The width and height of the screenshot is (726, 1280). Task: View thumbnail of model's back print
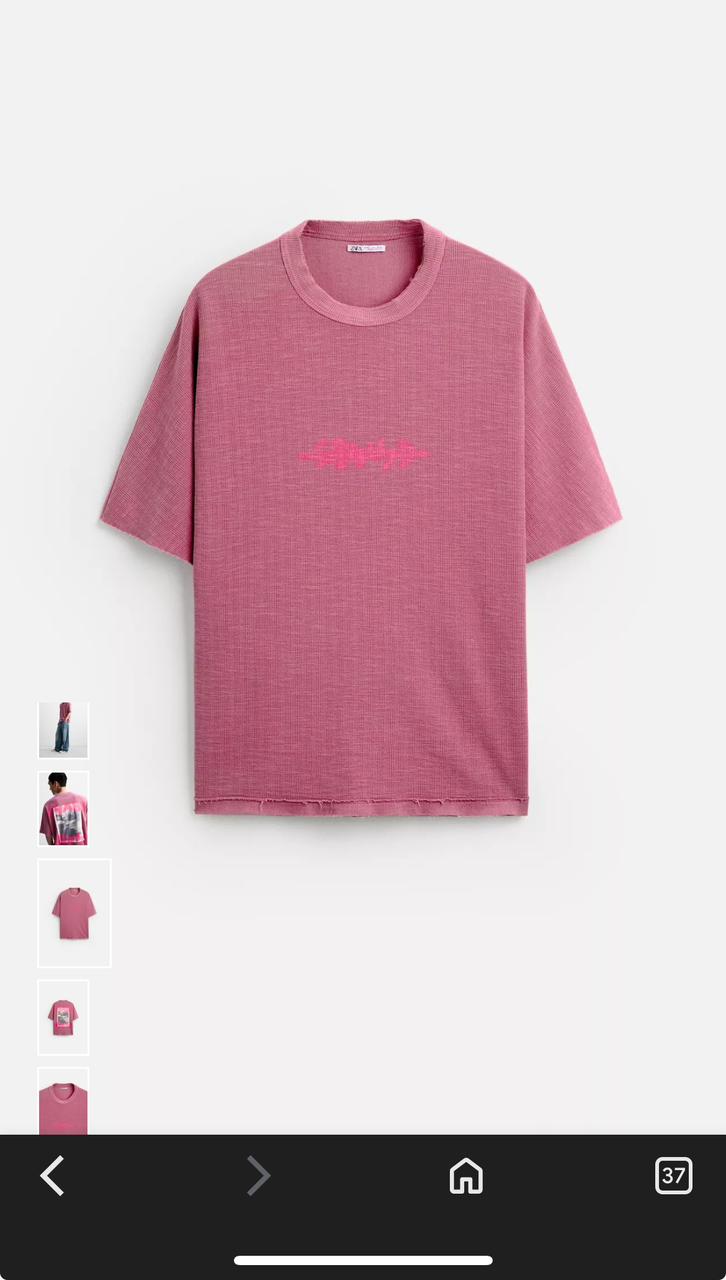[x=63, y=808]
